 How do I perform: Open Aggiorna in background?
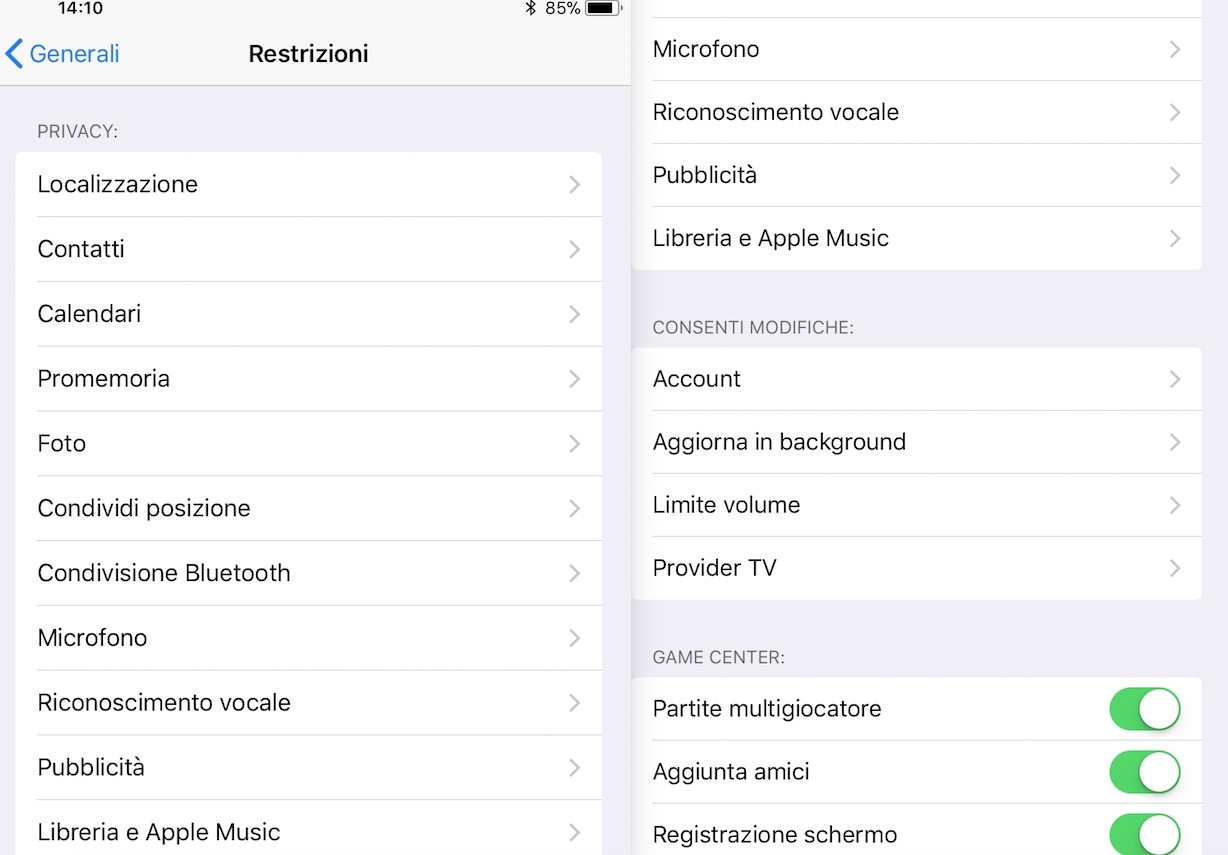[x=916, y=442]
